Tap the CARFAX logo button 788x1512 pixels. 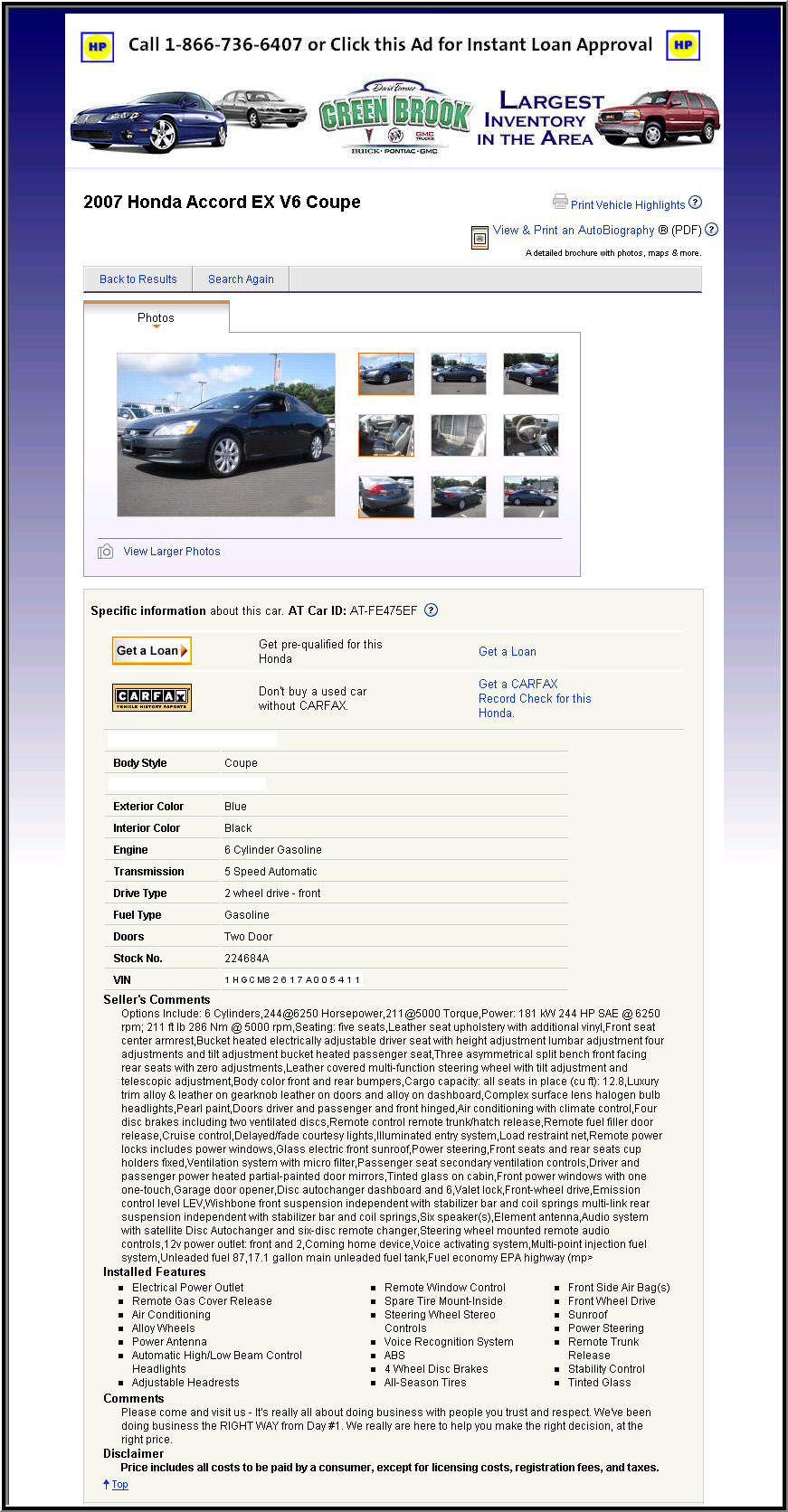(x=151, y=697)
